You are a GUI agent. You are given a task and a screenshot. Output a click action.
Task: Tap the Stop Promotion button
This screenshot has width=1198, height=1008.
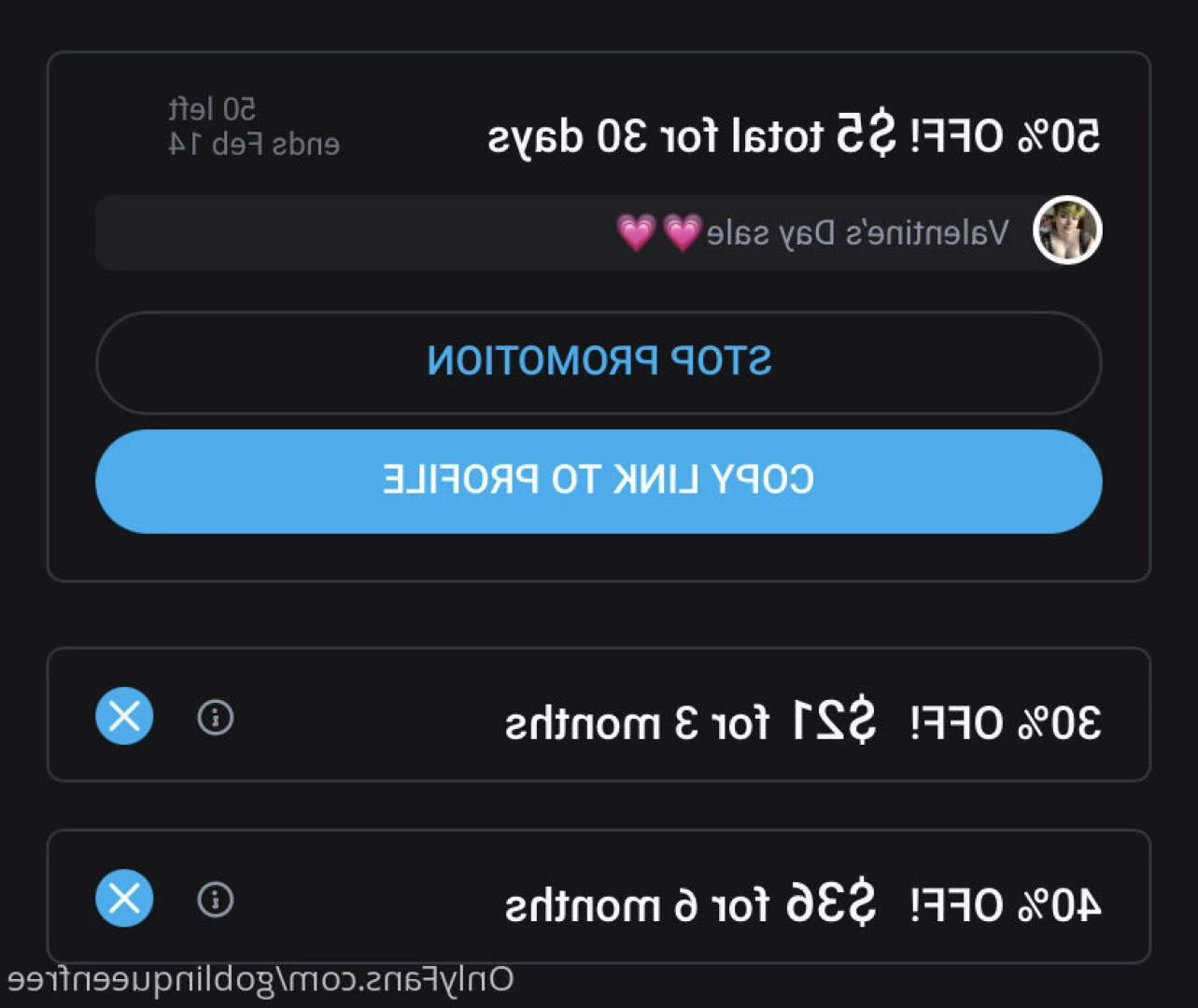[599, 362]
